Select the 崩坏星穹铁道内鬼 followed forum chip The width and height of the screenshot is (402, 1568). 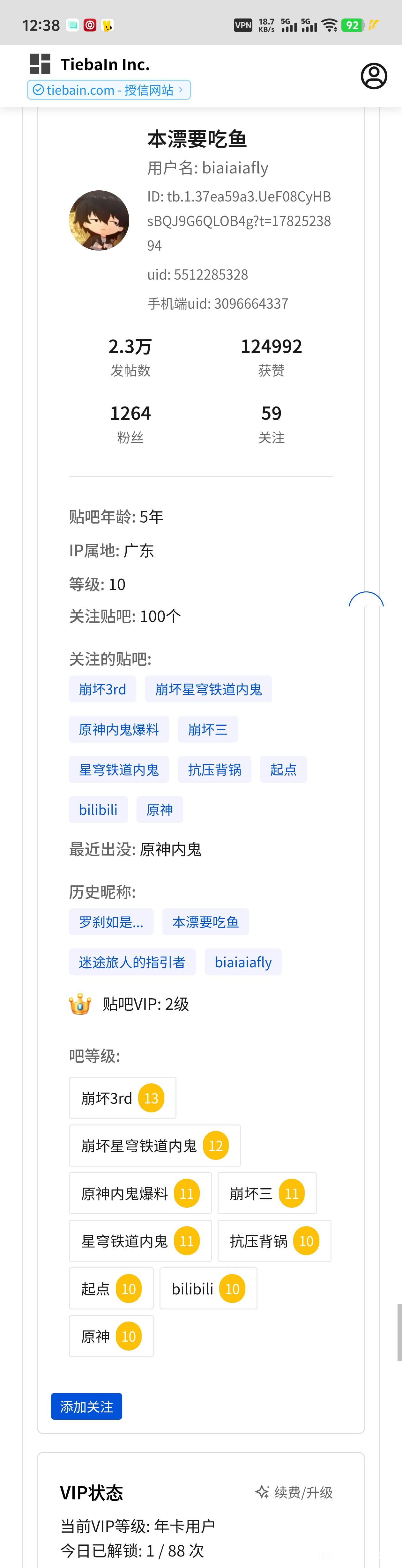[208, 689]
